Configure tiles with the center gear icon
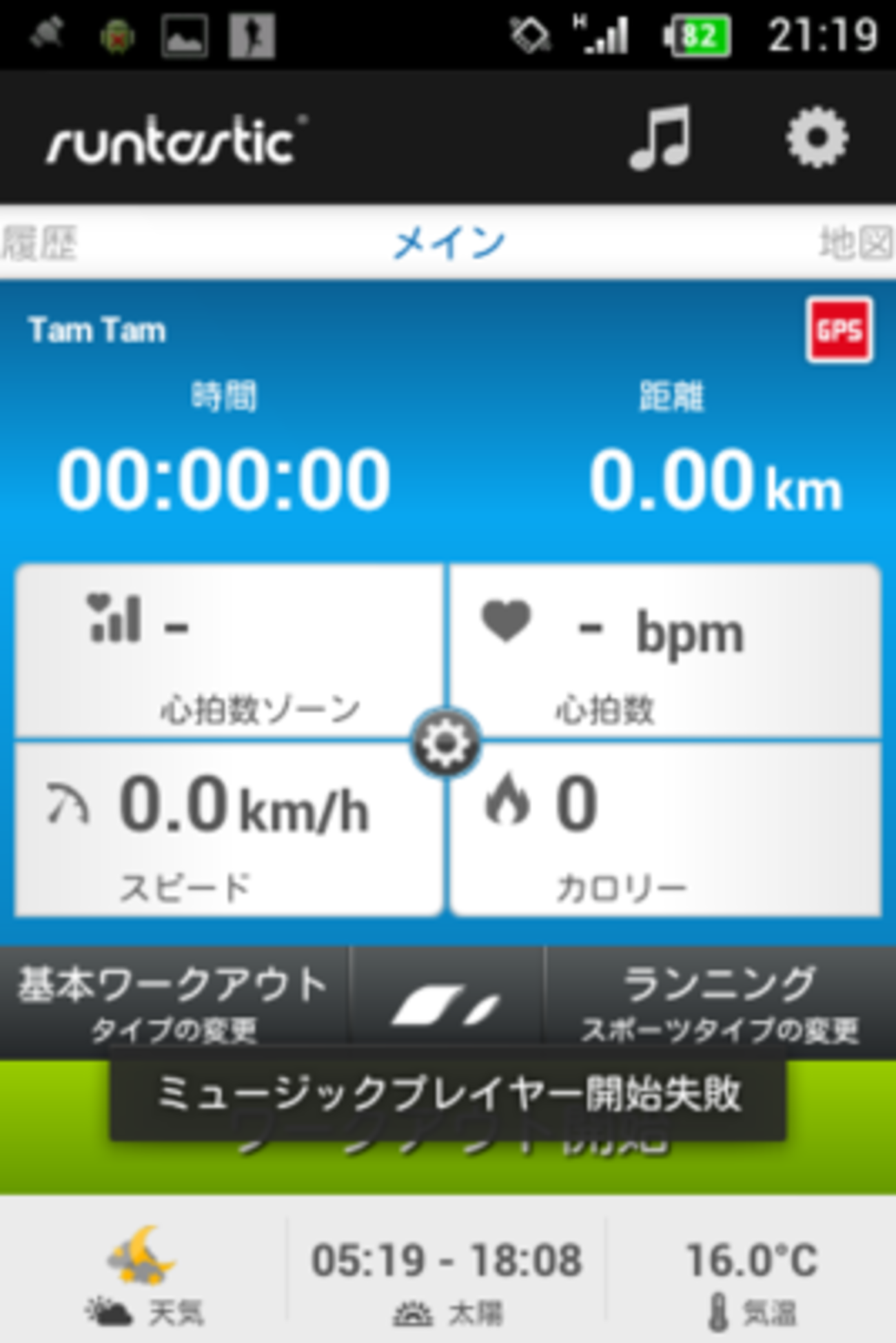896x1343 pixels. [446, 743]
